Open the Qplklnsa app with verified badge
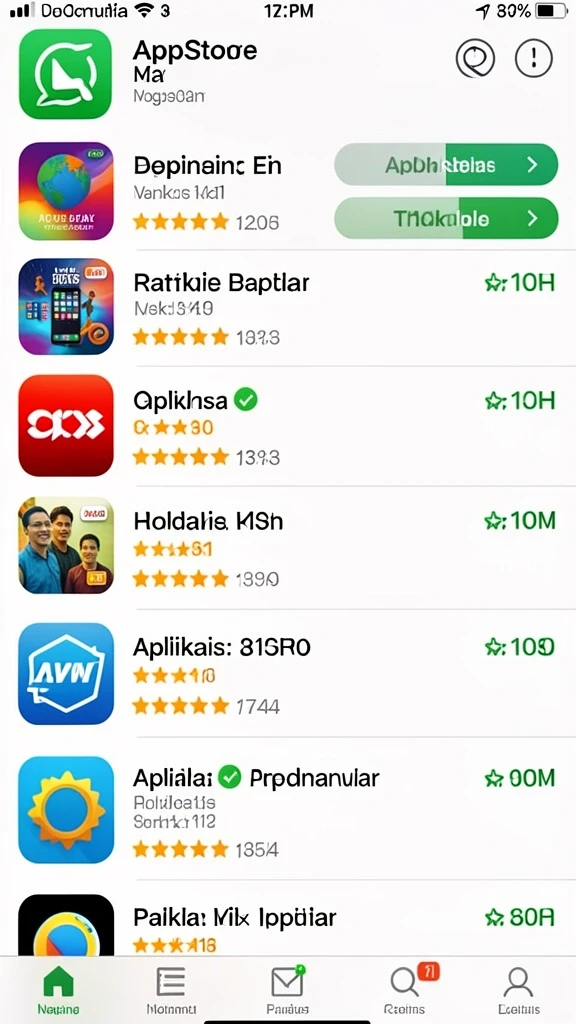The height and width of the screenshot is (1024, 576). coord(288,426)
